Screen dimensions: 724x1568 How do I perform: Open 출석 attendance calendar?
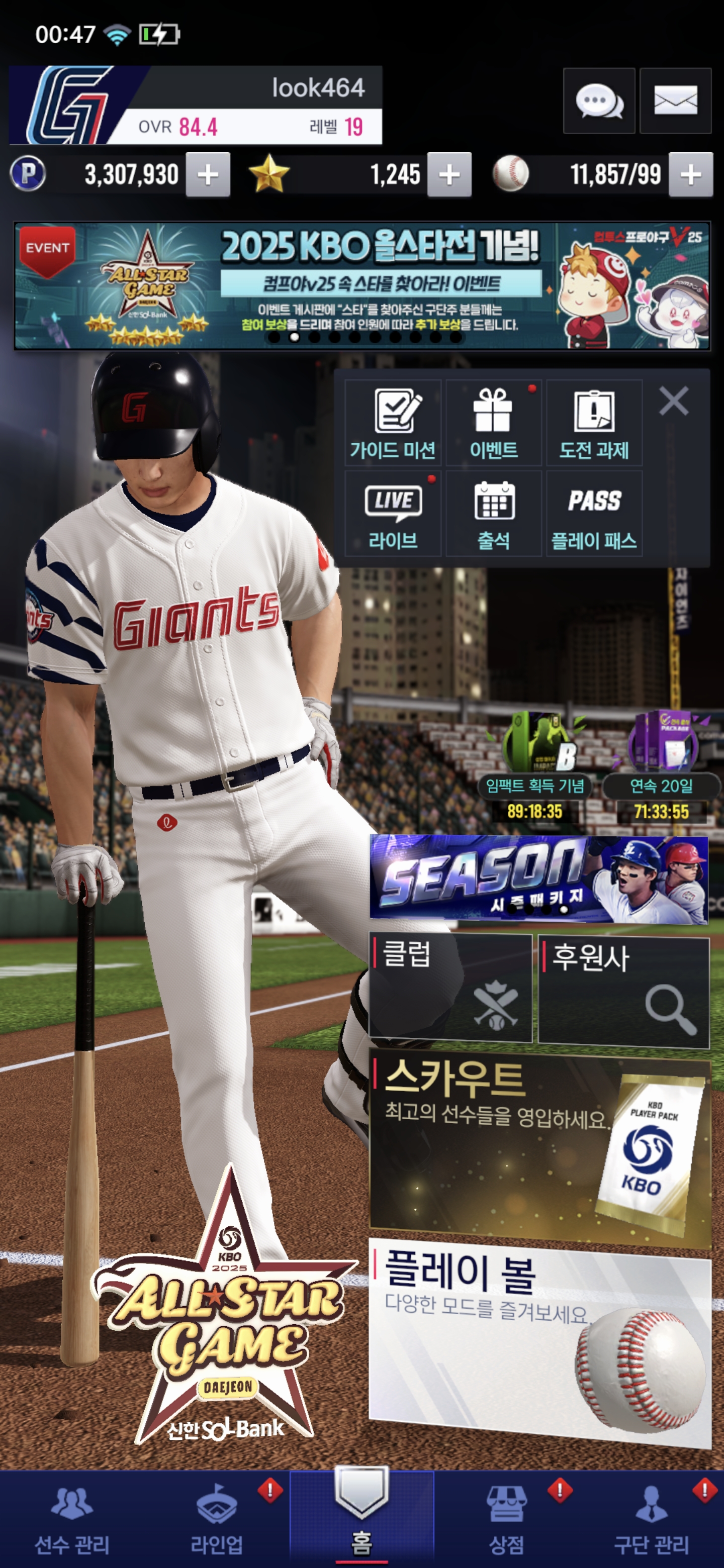pyautogui.click(x=493, y=514)
